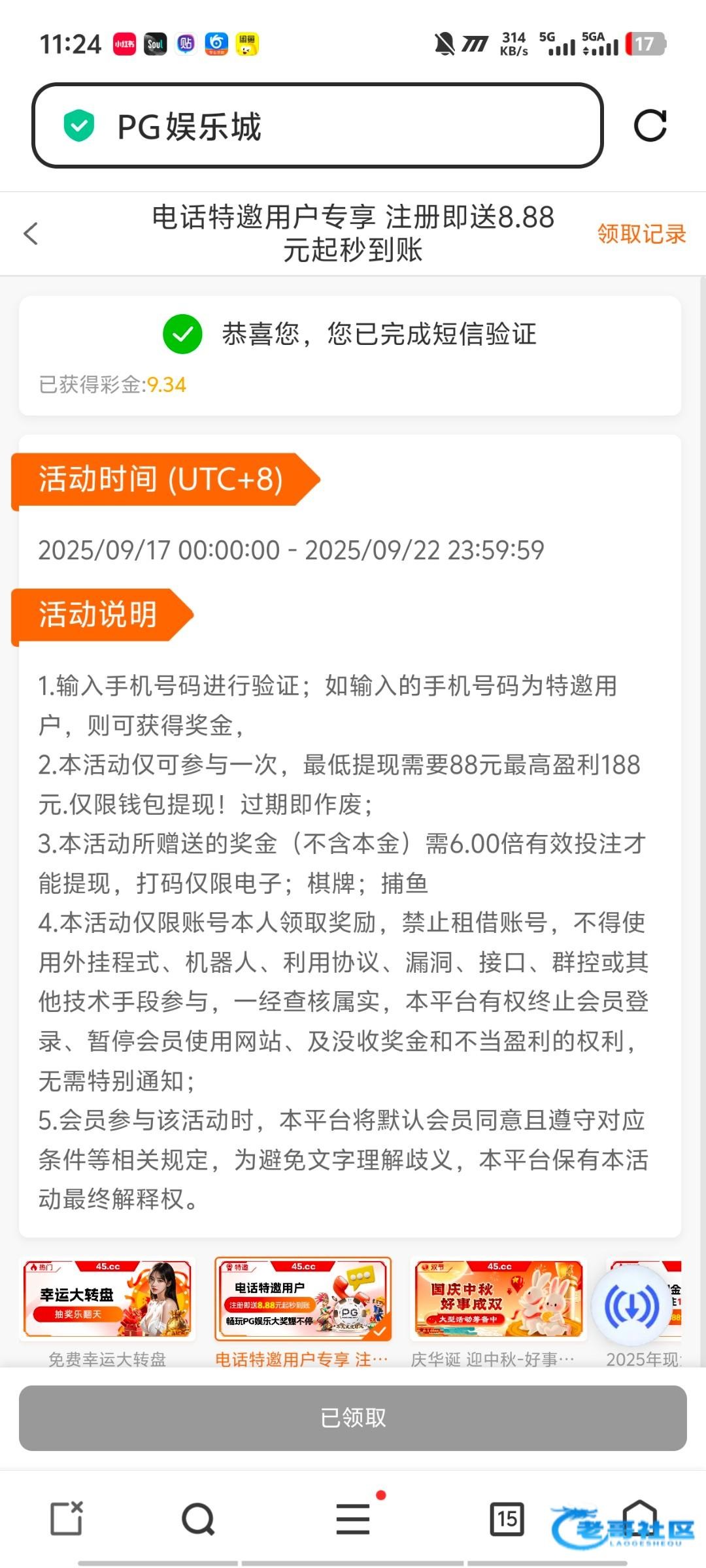Open the browser search icon
The image size is (706, 1568).
pos(198,1518)
